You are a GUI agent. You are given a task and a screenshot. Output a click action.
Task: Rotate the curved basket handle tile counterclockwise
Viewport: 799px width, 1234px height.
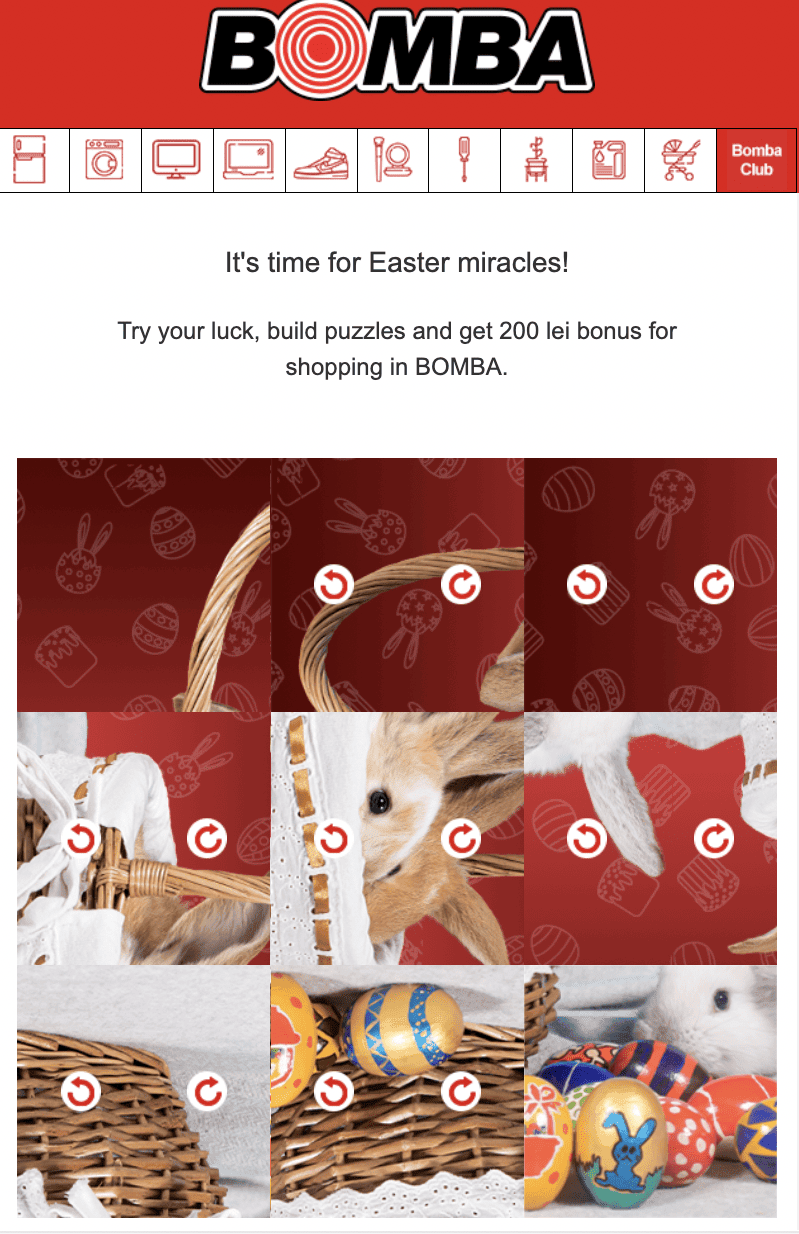(x=334, y=584)
